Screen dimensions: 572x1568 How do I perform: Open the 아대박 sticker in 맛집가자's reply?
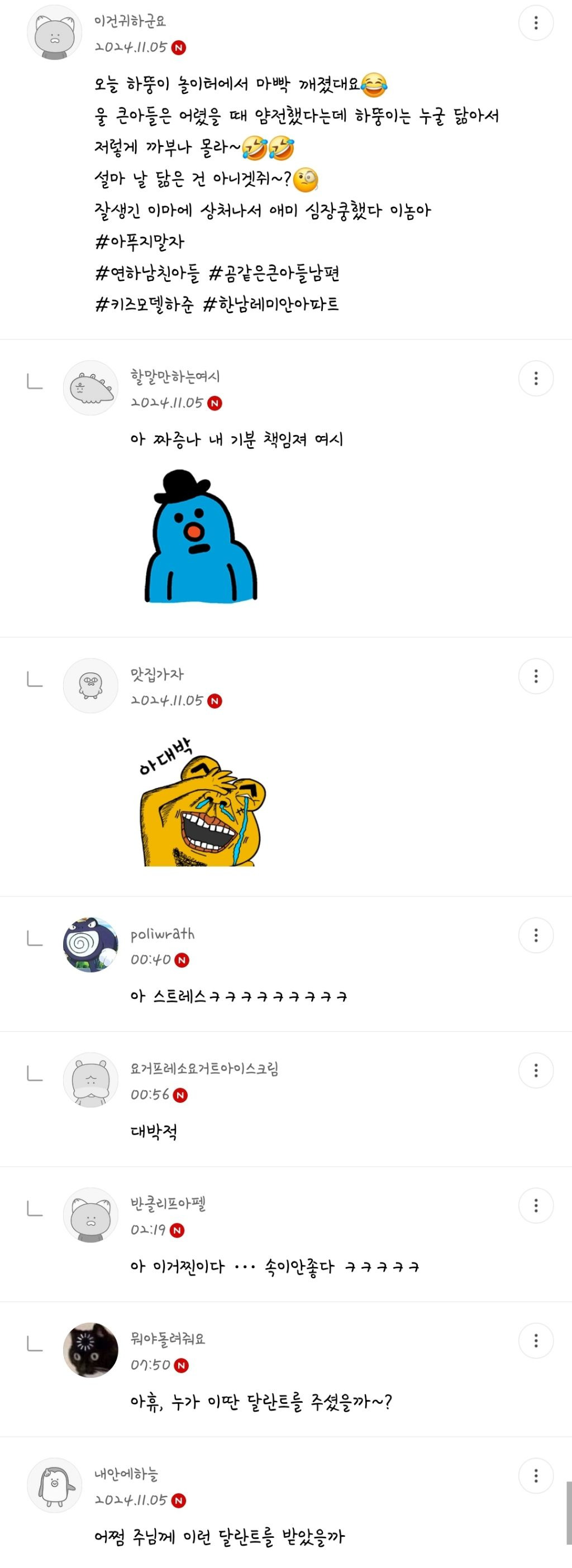pos(202,804)
